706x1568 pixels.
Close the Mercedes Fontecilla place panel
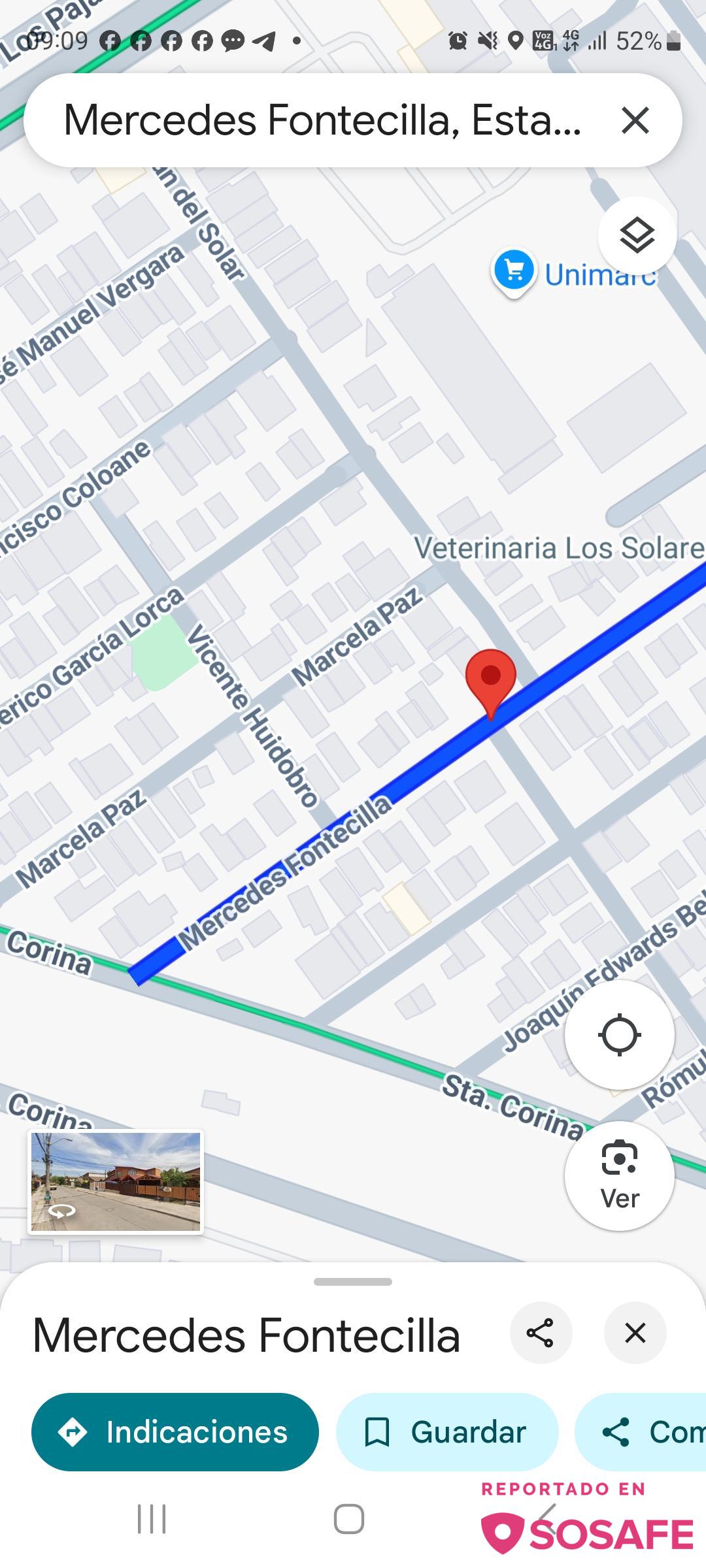point(635,1333)
